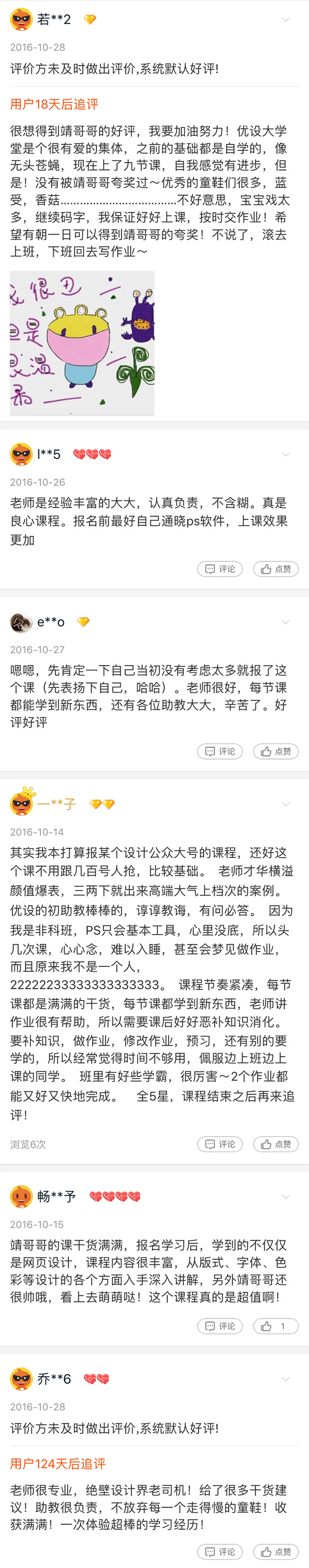Expand the arrow on 乔**6's review
The image size is (309, 1568).
286,1379
